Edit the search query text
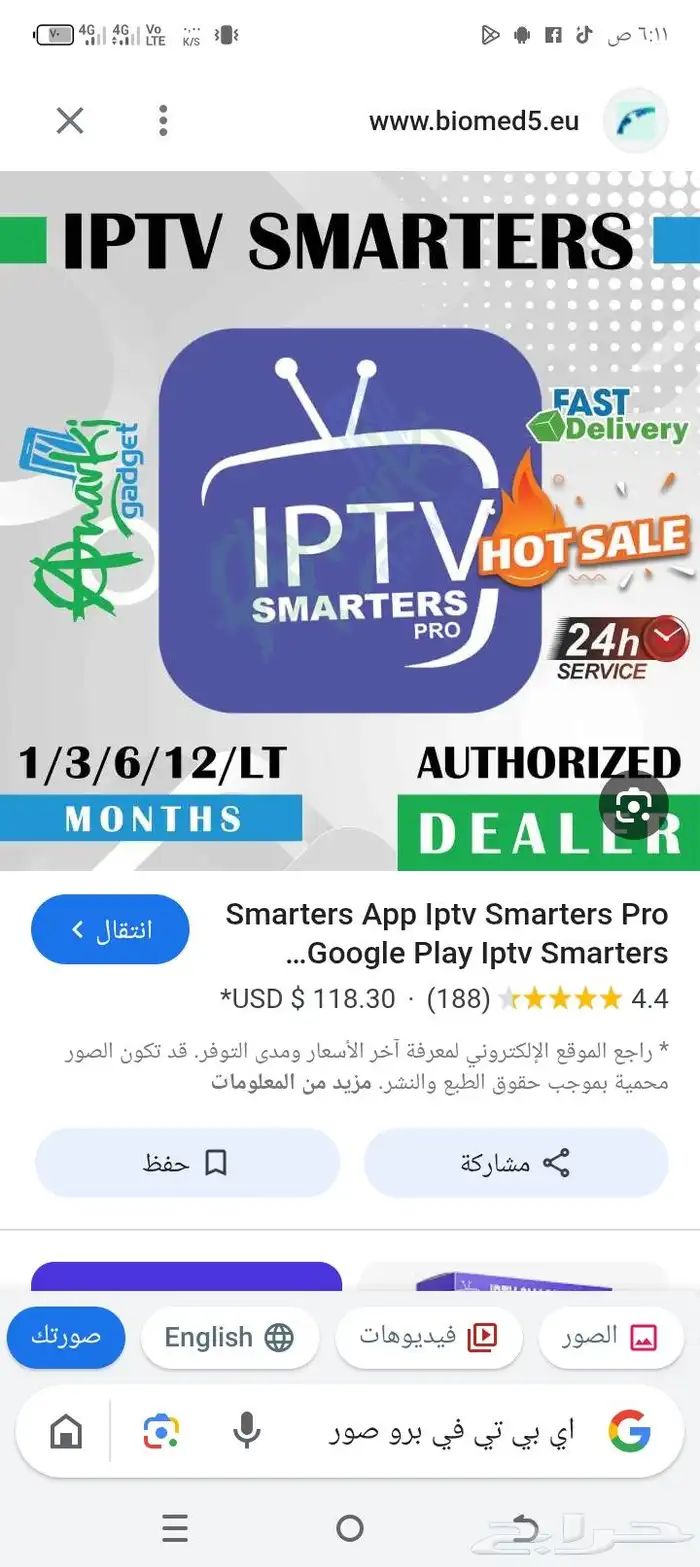The height and width of the screenshot is (1567, 700). 452,1432
